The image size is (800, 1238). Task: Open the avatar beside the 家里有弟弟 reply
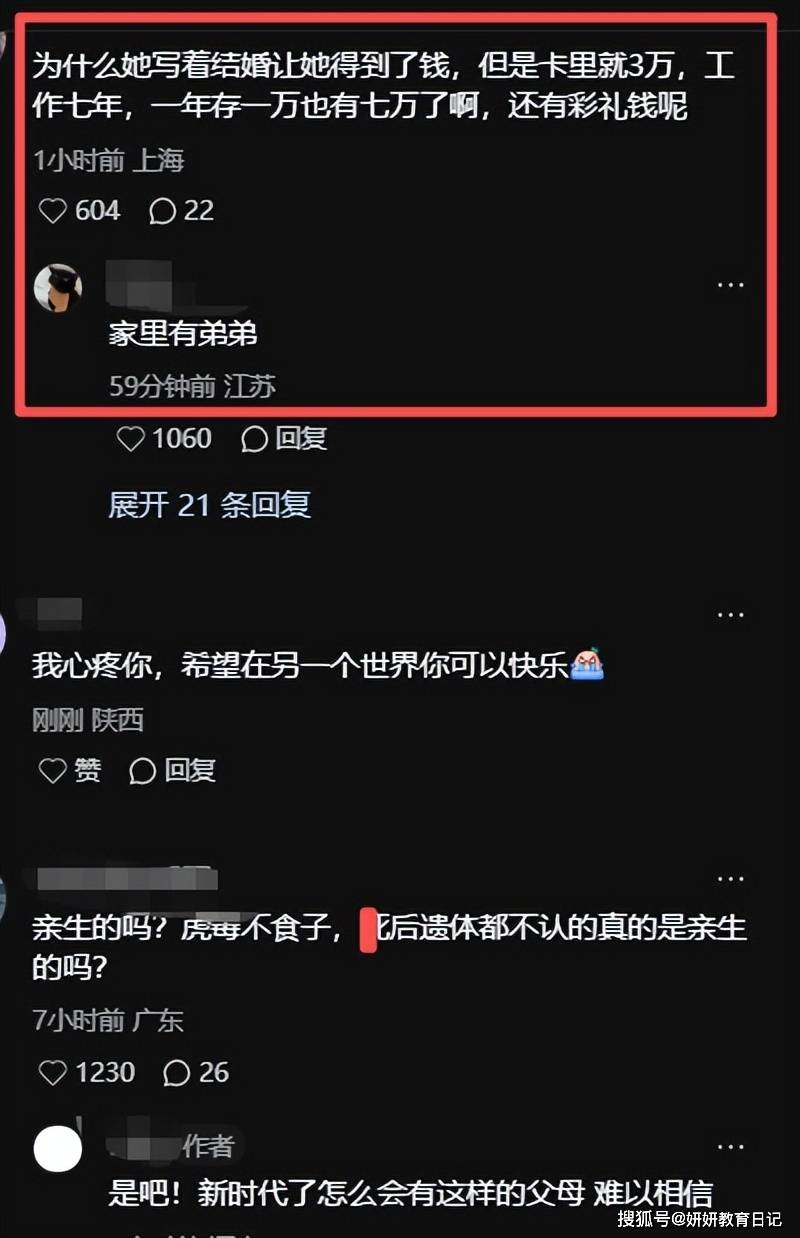[58, 289]
